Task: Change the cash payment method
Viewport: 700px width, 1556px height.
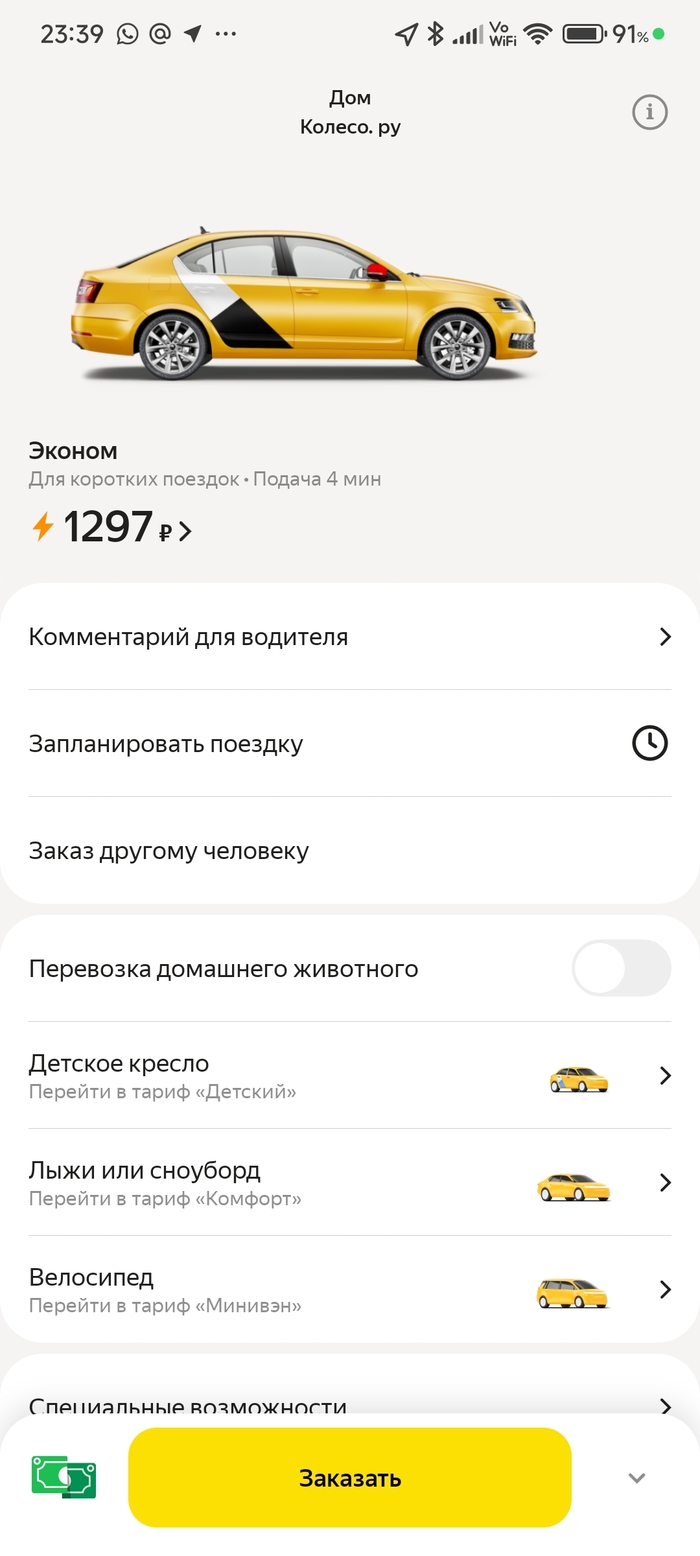Action: (x=64, y=1477)
